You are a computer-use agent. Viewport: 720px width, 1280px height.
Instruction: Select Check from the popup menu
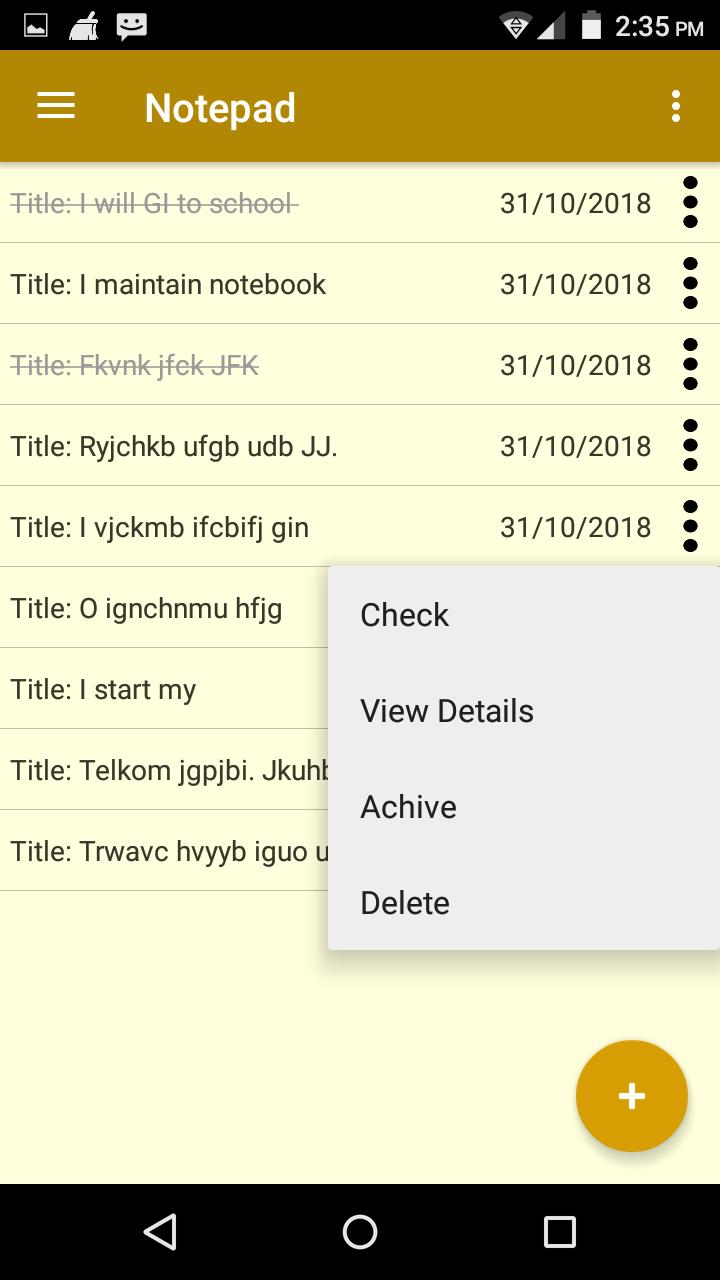(405, 615)
